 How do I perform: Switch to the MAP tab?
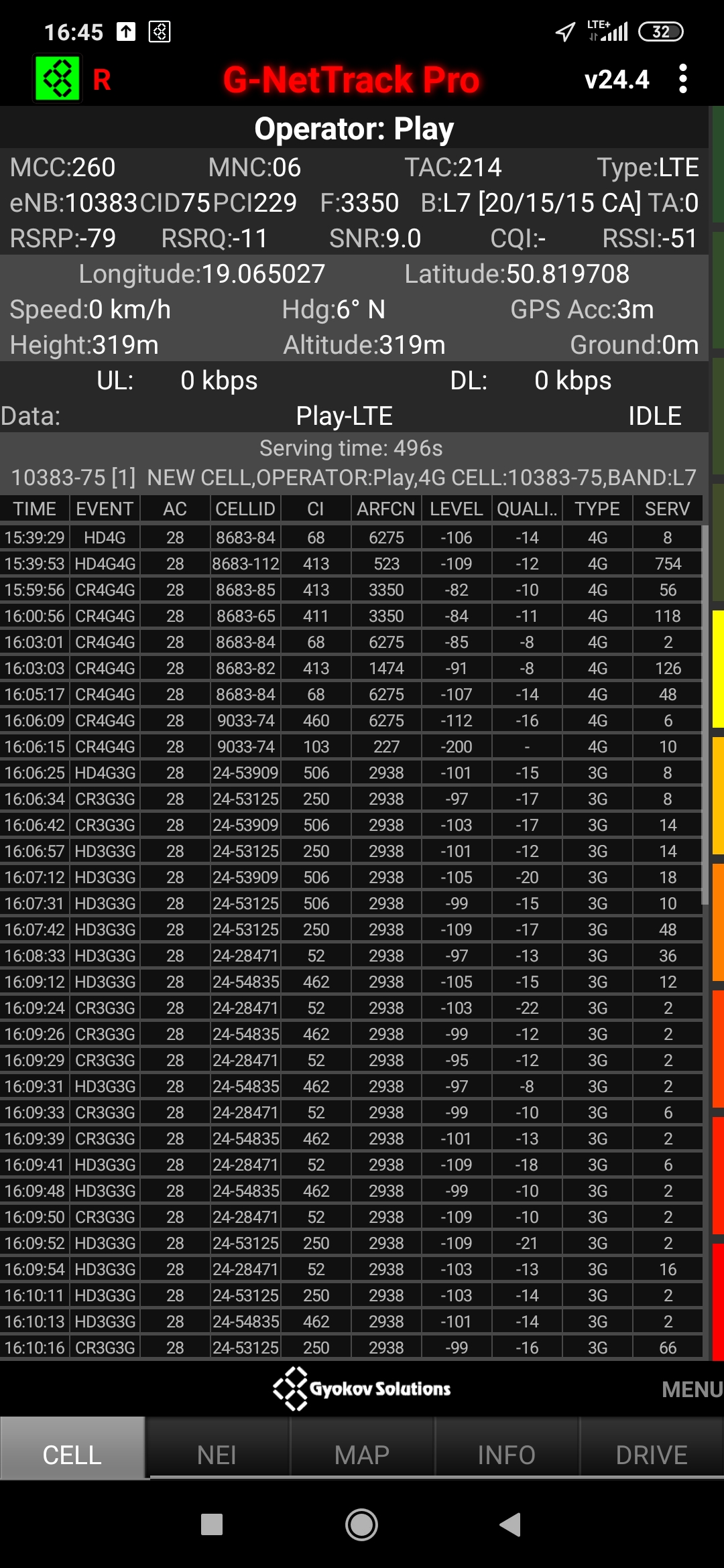point(362,1455)
